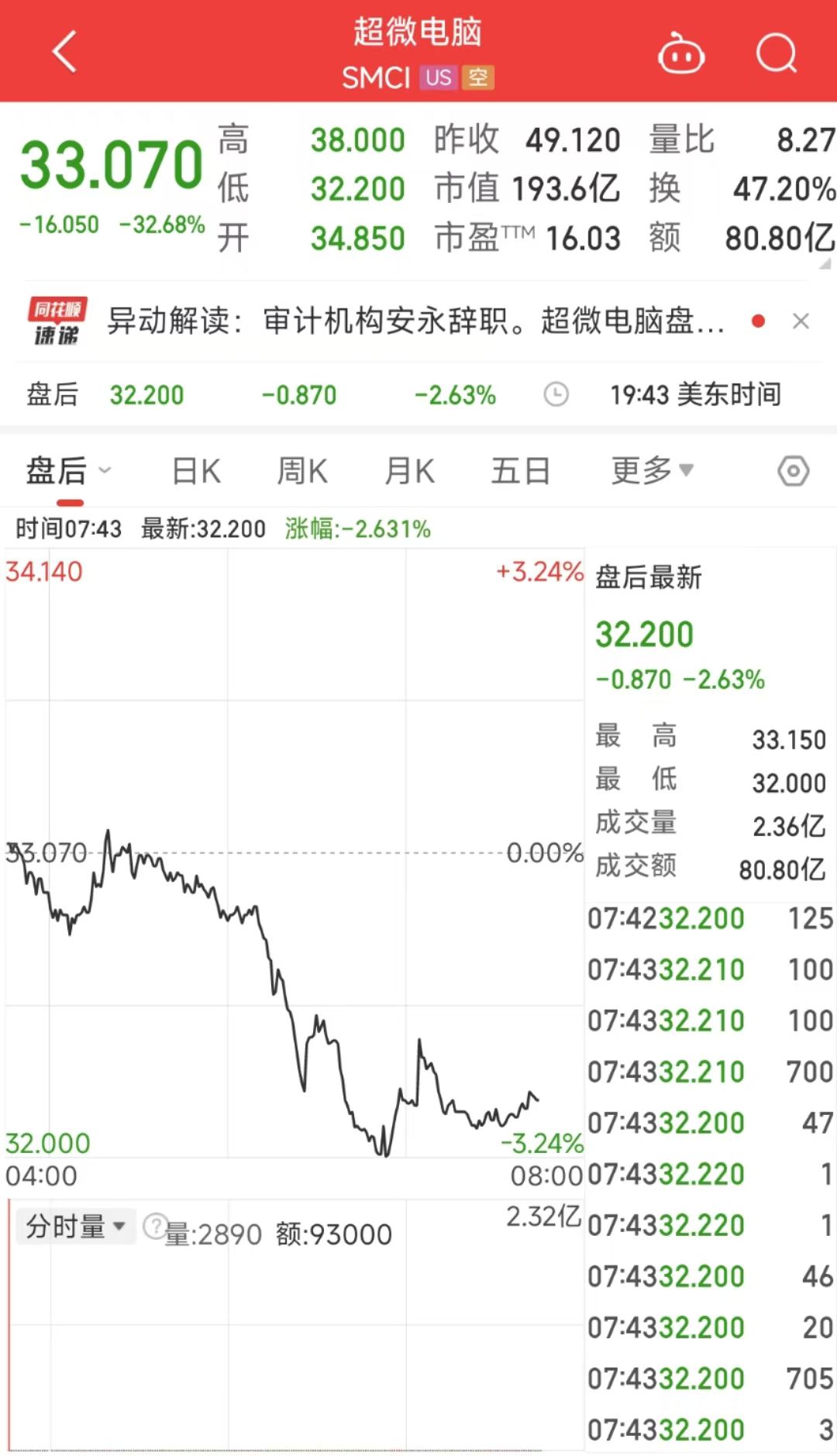
Task: Open the 异动解读 news about 安永辞职
Action: pyautogui.click(x=415, y=321)
